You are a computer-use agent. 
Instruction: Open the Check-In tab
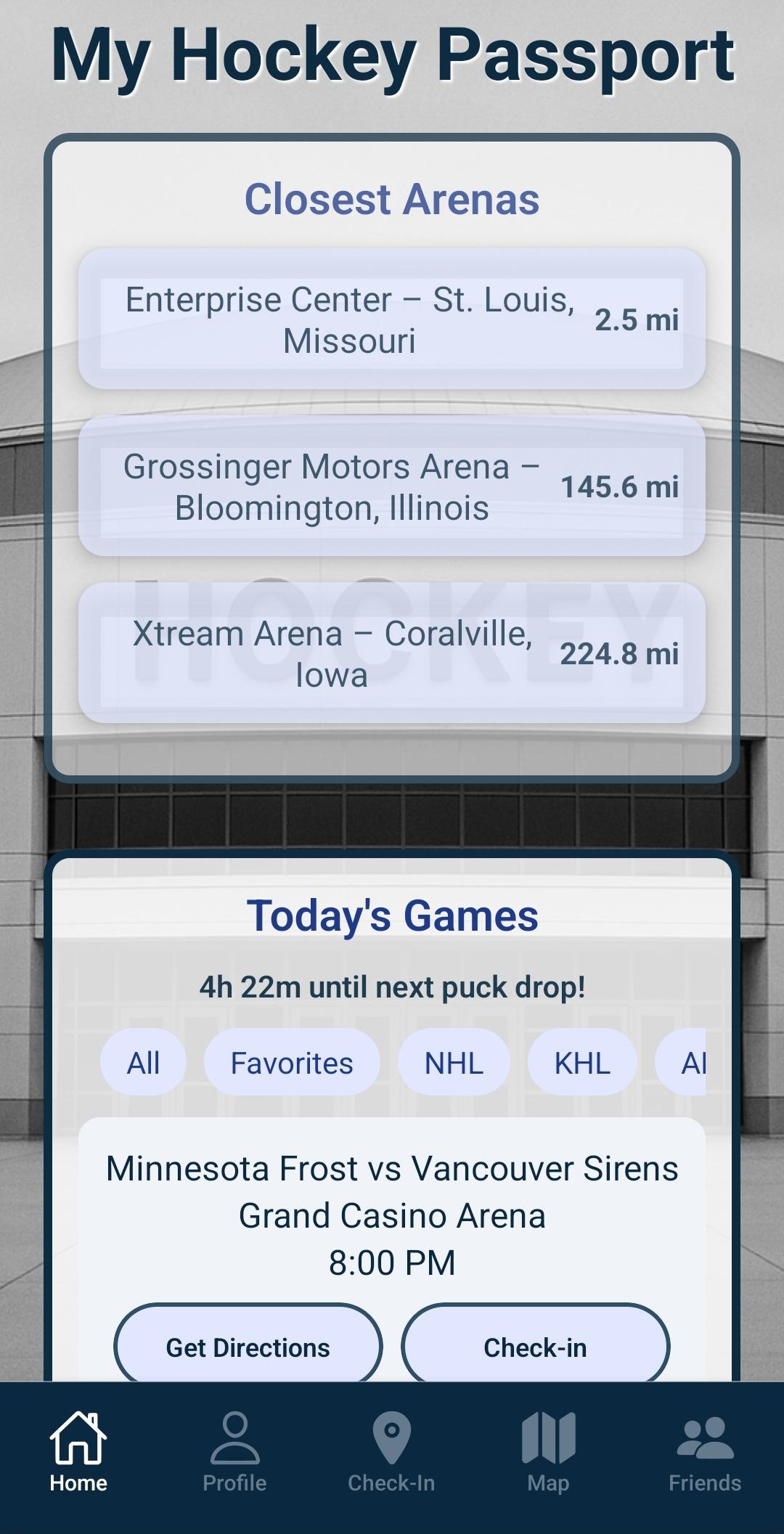[391, 1452]
